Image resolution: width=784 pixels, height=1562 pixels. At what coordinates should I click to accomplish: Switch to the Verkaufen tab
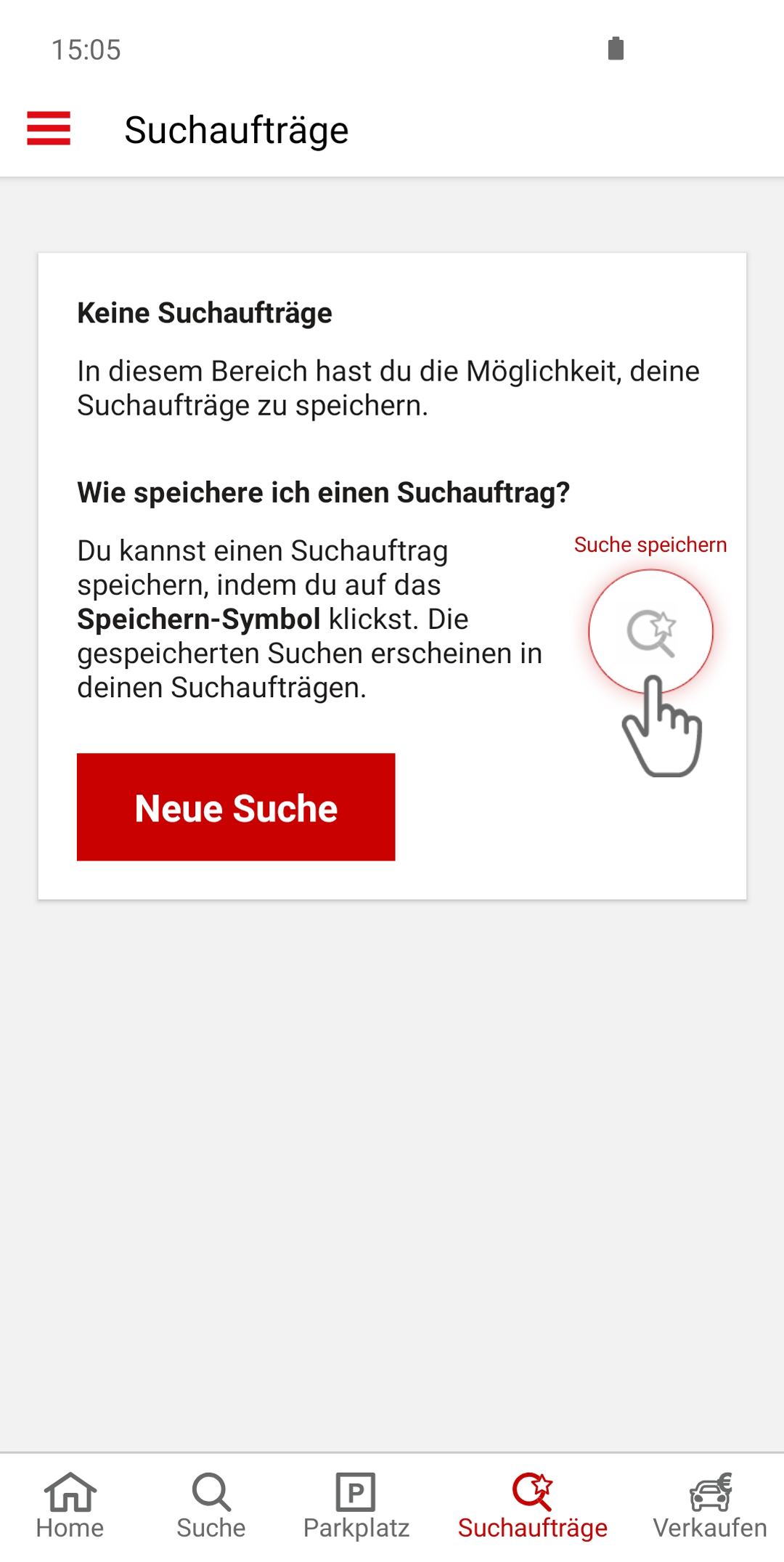click(710, 1507)
